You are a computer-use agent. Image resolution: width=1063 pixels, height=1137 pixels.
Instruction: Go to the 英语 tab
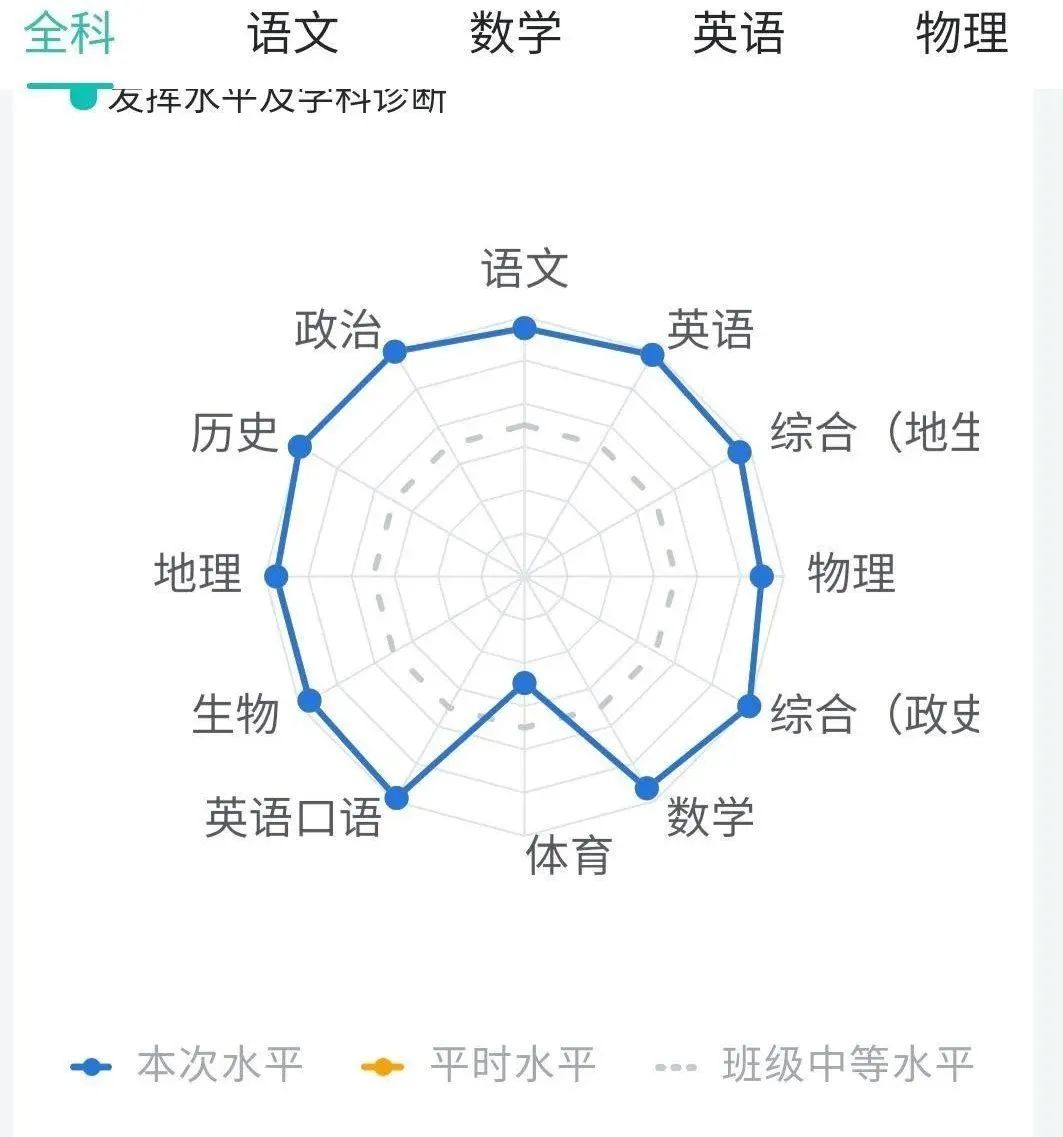coord(738,34)
